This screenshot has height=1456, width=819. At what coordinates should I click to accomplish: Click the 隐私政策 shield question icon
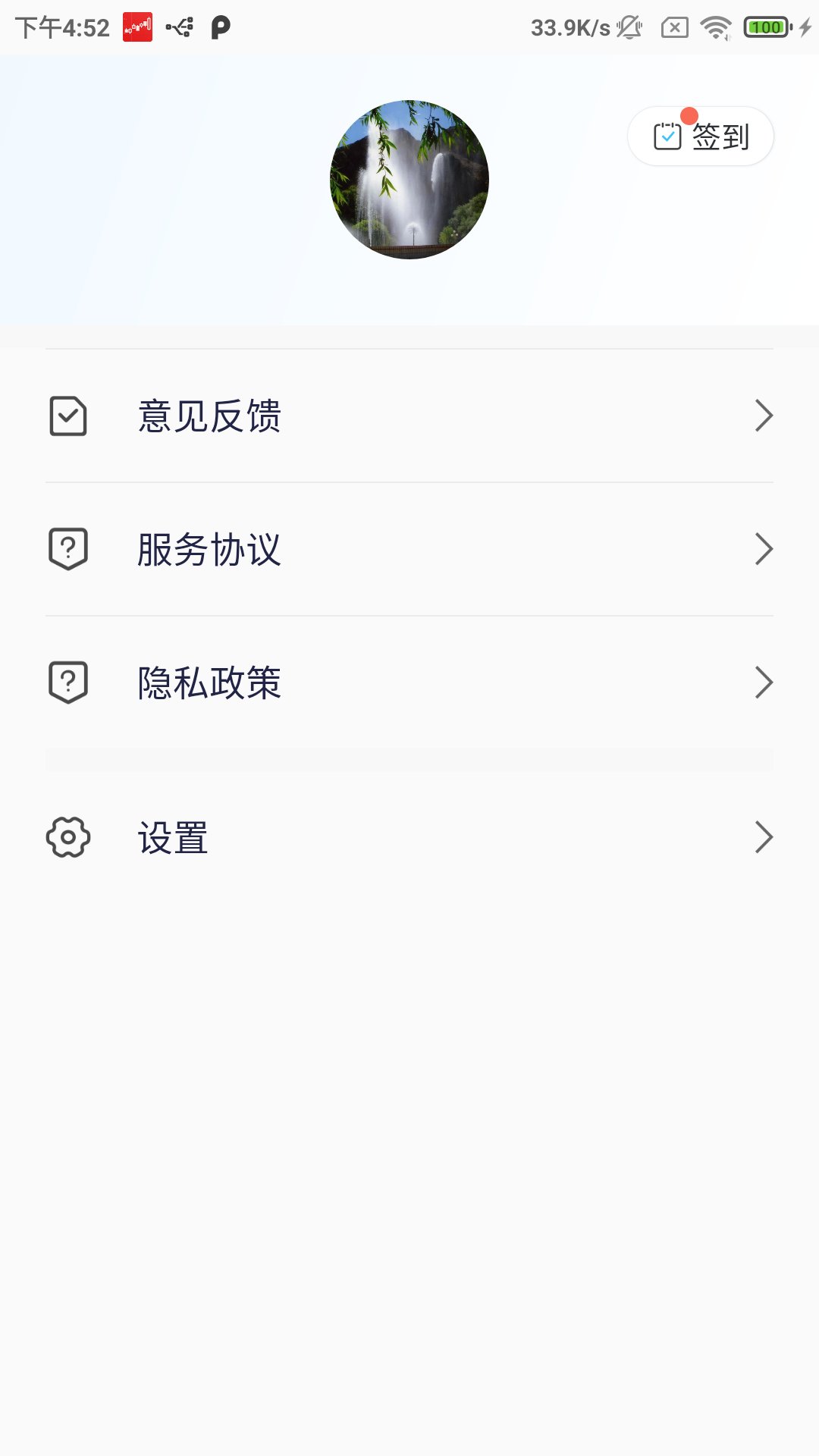pyautogui.click(x=68, y=682)
